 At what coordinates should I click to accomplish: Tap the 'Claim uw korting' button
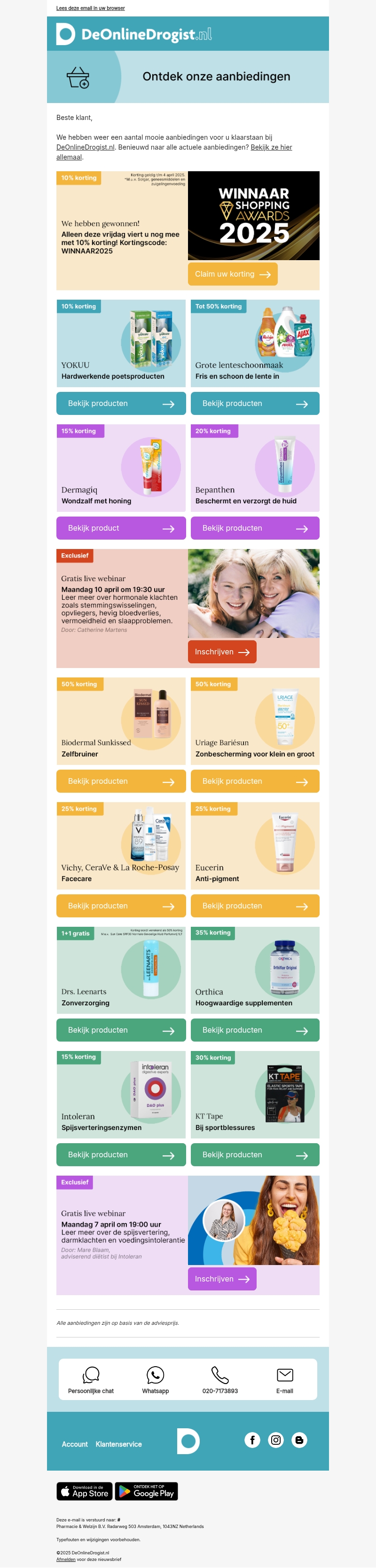click(x=232, y=274)
